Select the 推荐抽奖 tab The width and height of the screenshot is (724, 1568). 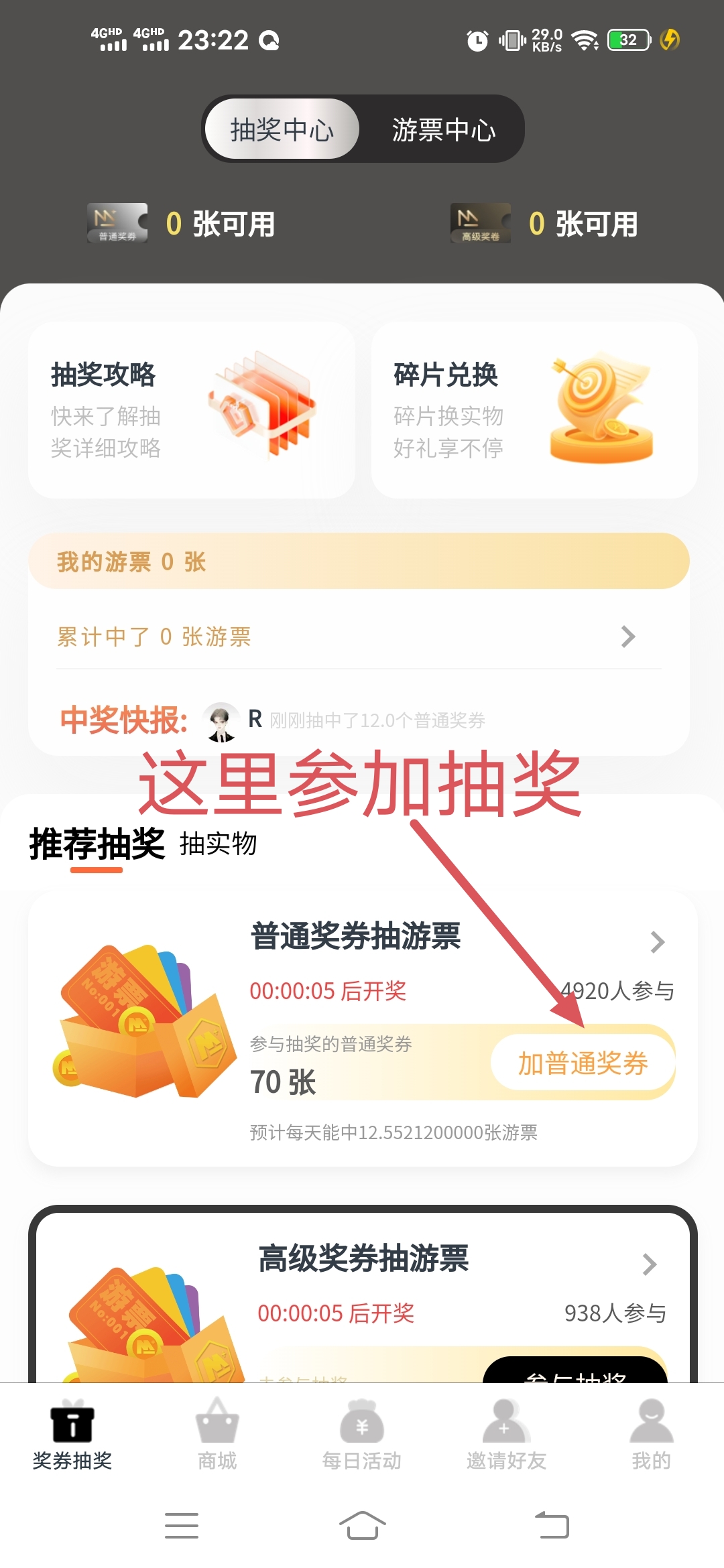coord(97,844)
